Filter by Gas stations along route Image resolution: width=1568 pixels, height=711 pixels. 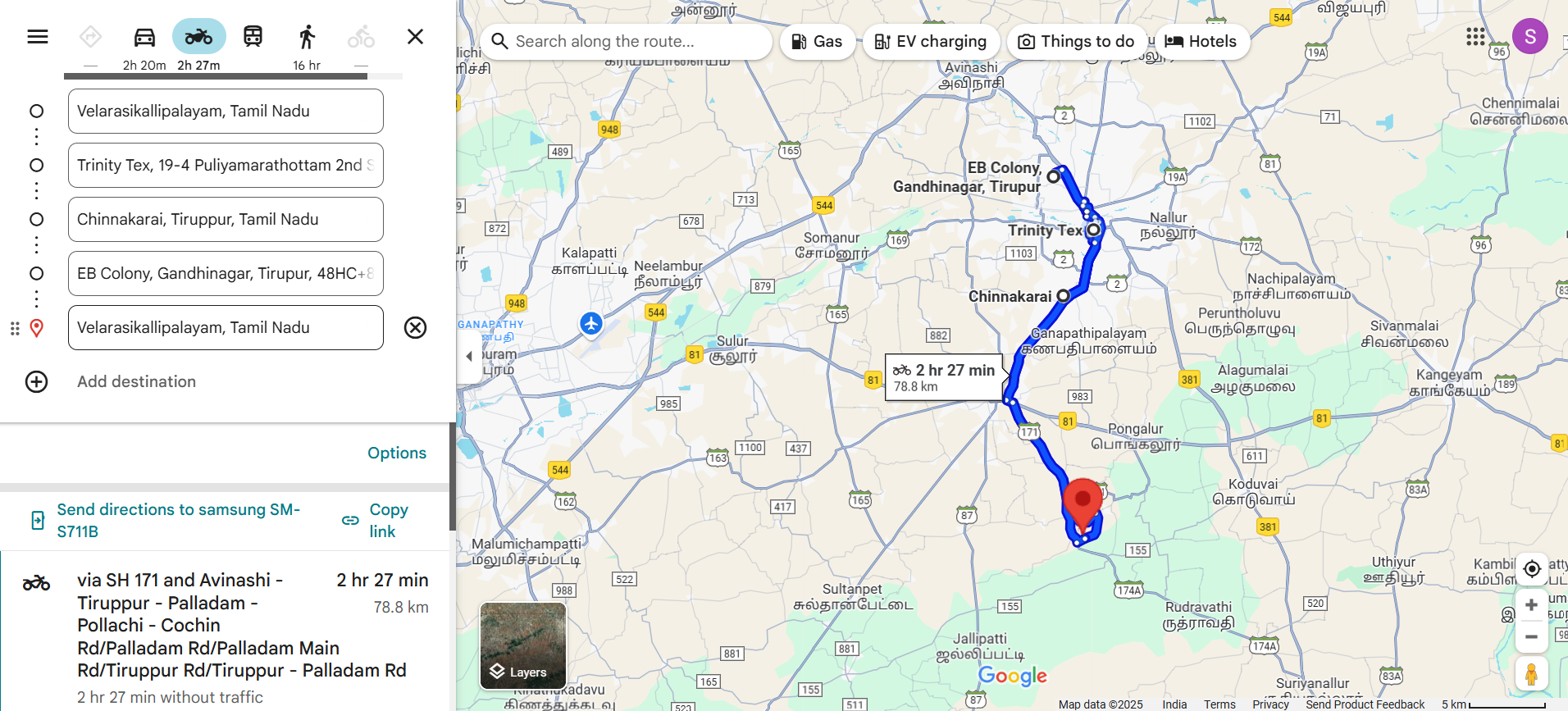click(x=817, y=42)
